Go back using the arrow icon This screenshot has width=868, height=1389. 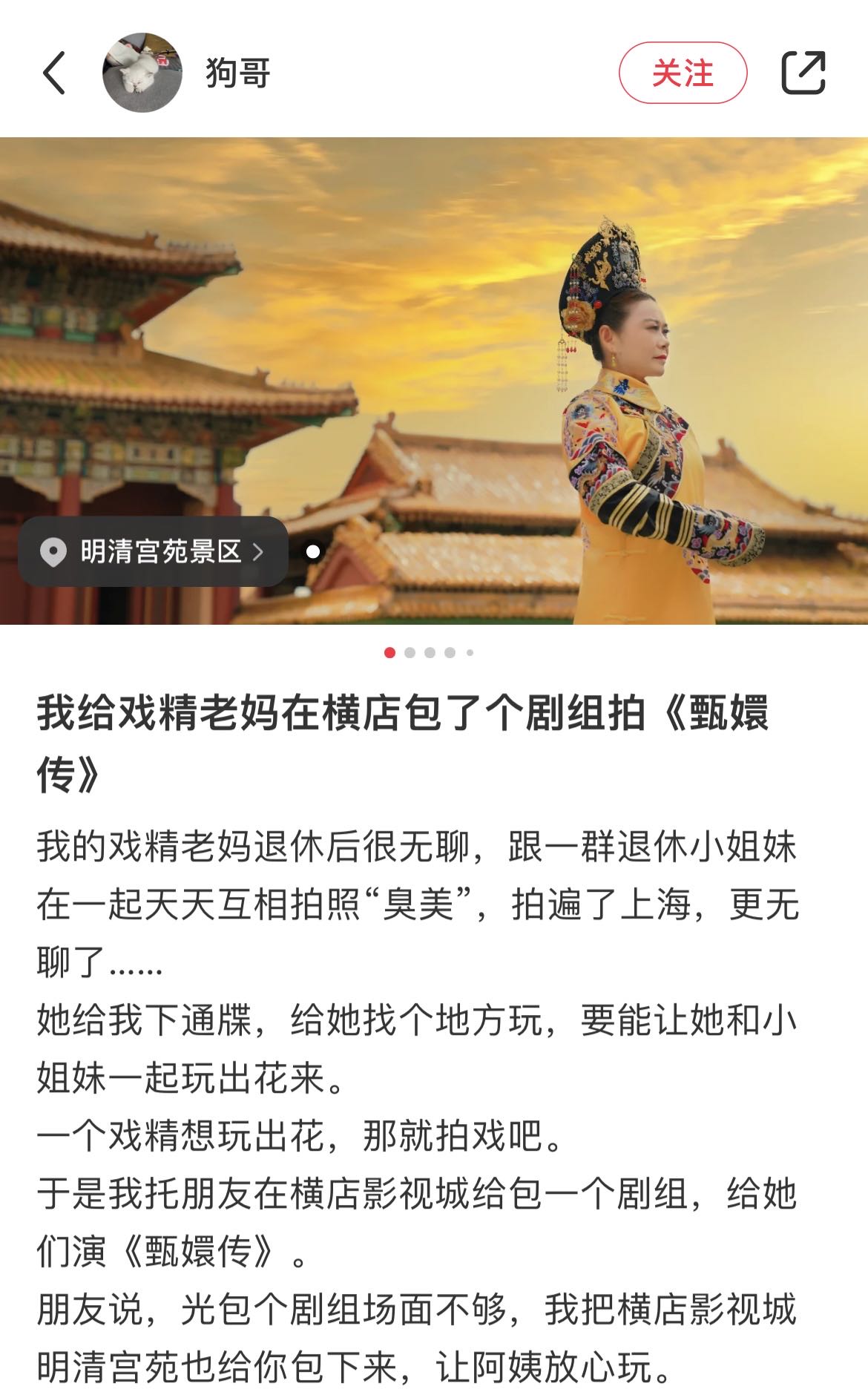[54, 73]
